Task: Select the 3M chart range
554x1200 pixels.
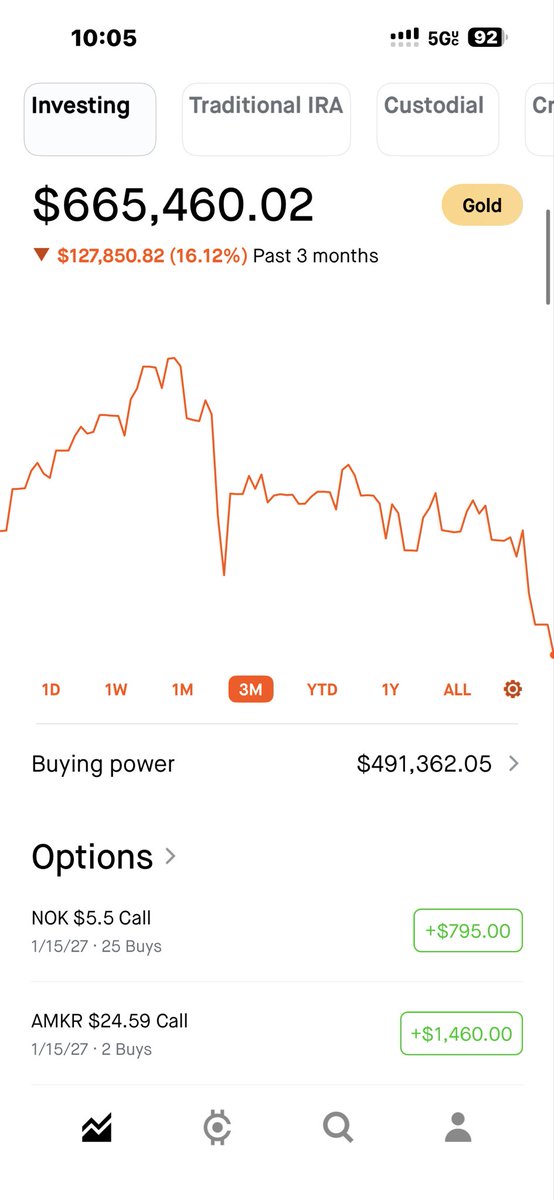Action: tap(251, 690)
